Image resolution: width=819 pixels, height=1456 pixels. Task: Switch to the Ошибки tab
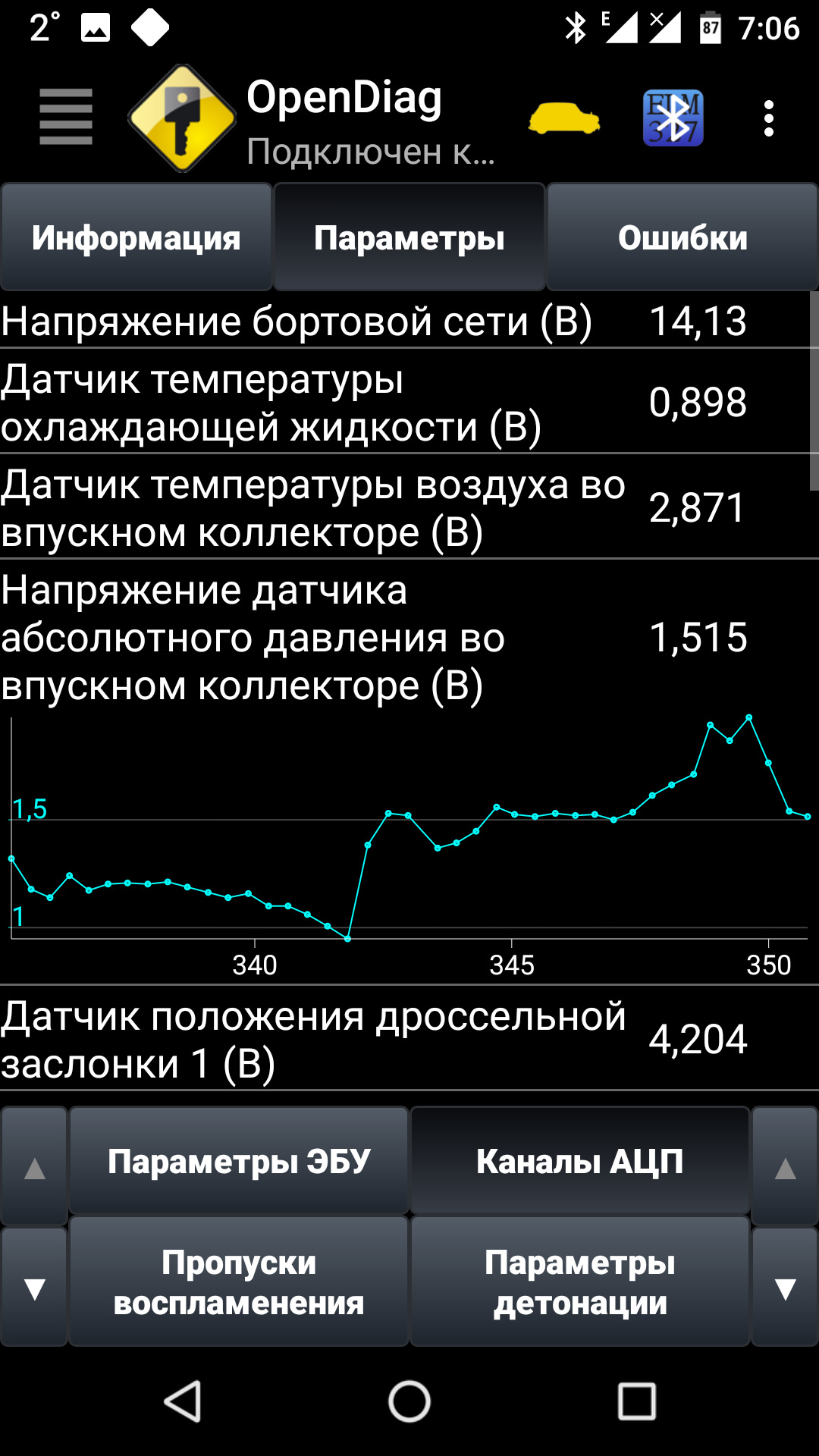tap(682, 238)
